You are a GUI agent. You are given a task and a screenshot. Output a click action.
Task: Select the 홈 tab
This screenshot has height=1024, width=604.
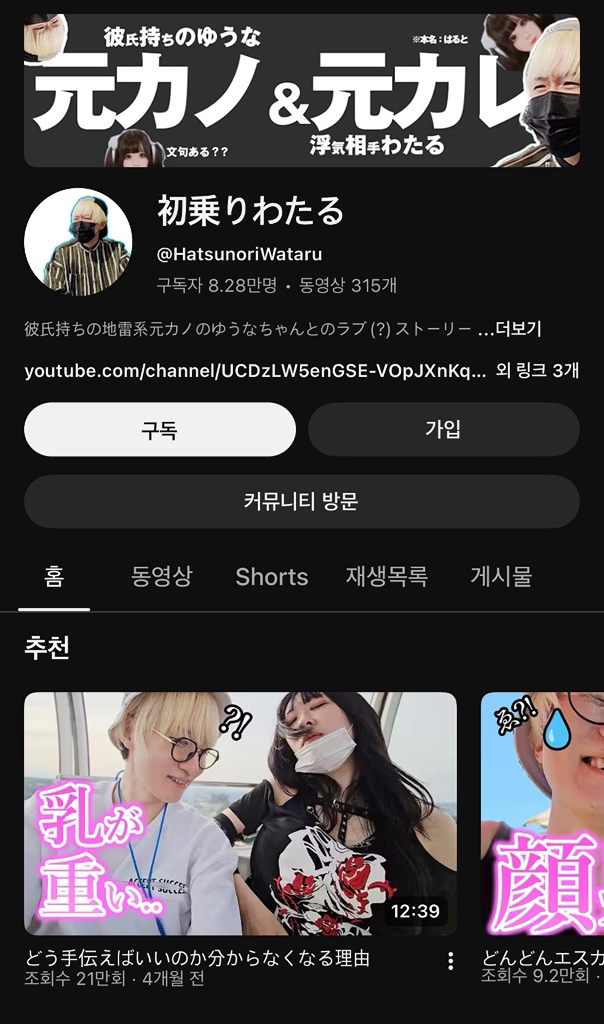[x=54, y=577]
